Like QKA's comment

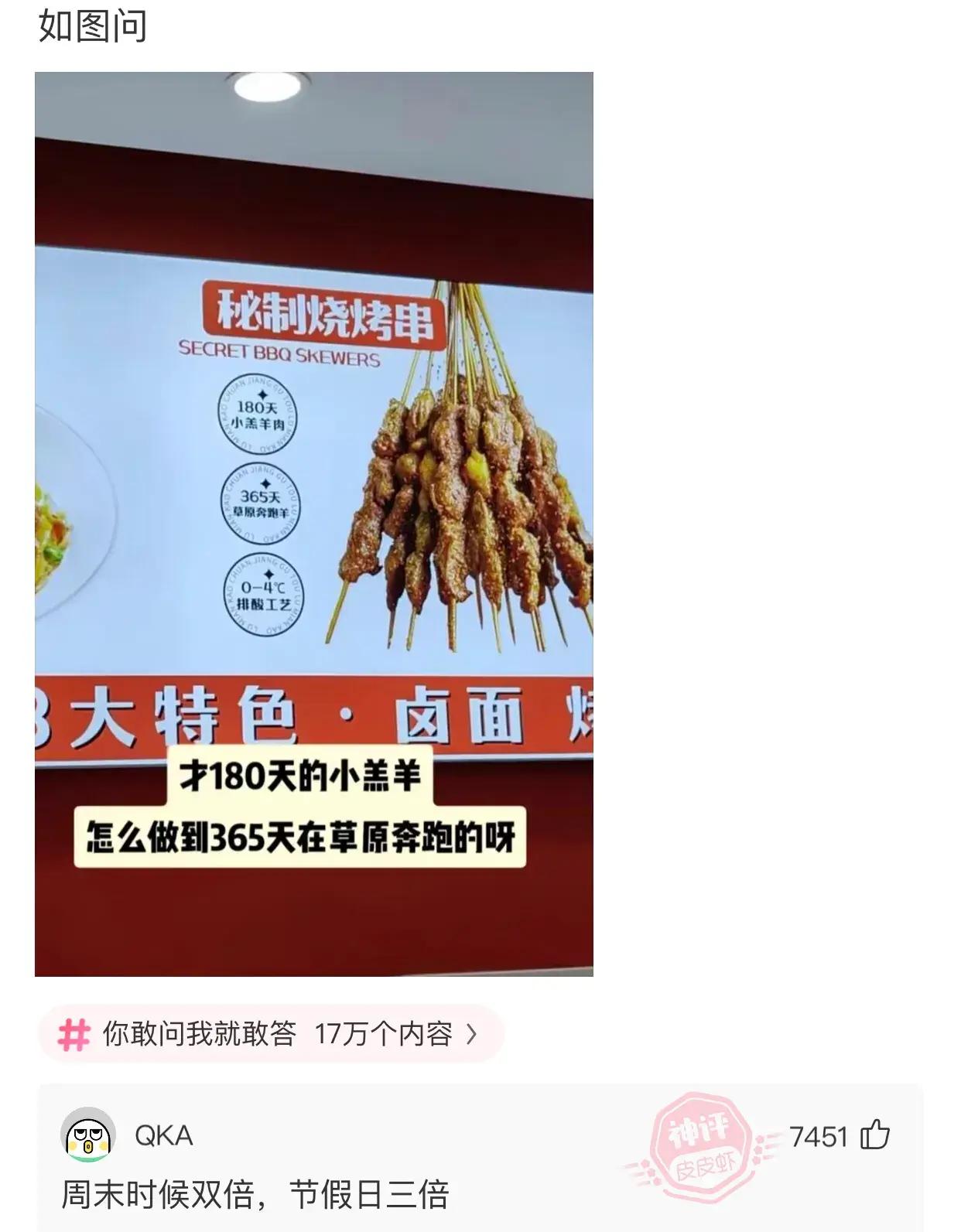[875, 1135]
